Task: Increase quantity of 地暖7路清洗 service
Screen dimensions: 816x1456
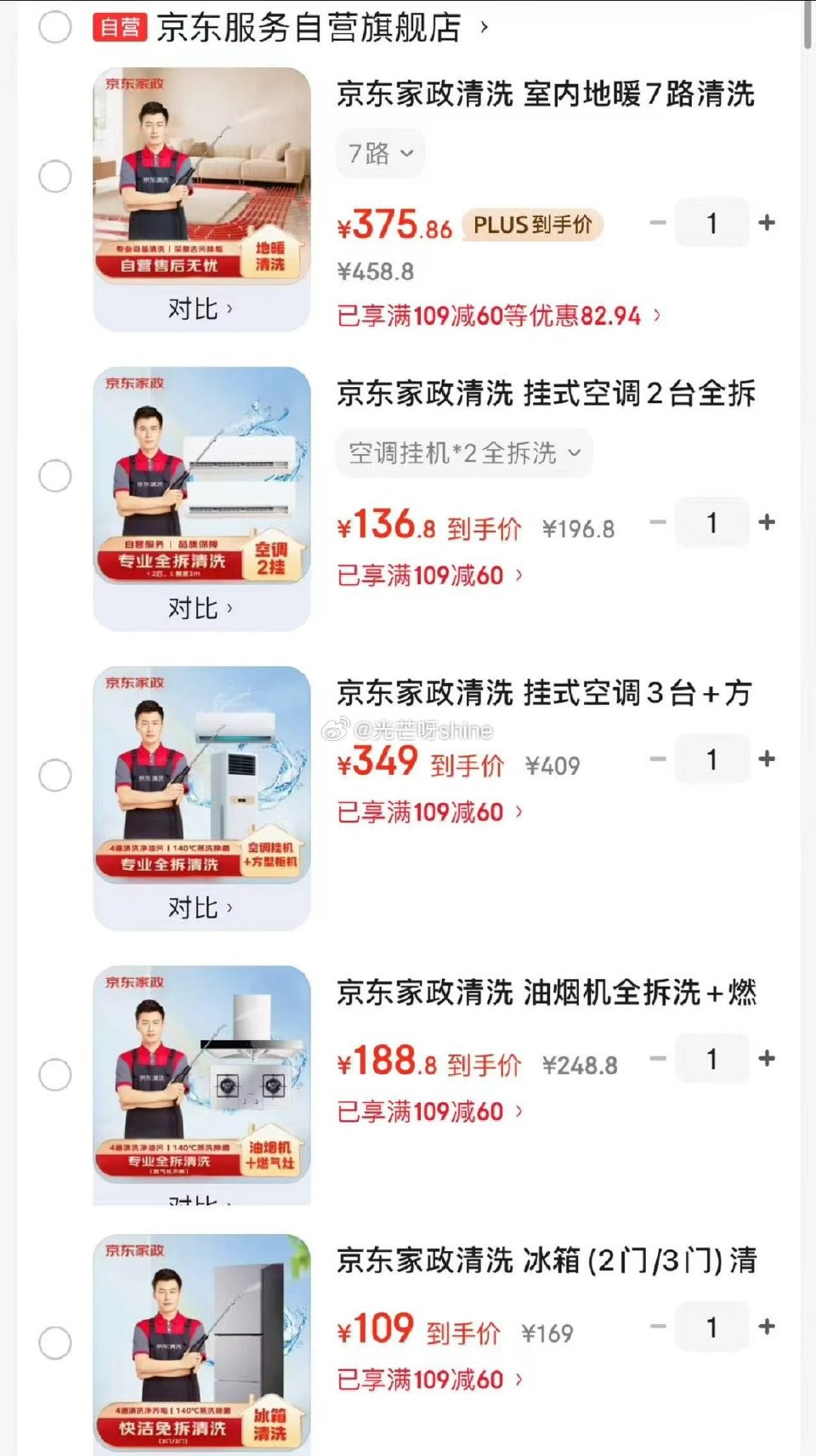Action: [x=766, y=222]
